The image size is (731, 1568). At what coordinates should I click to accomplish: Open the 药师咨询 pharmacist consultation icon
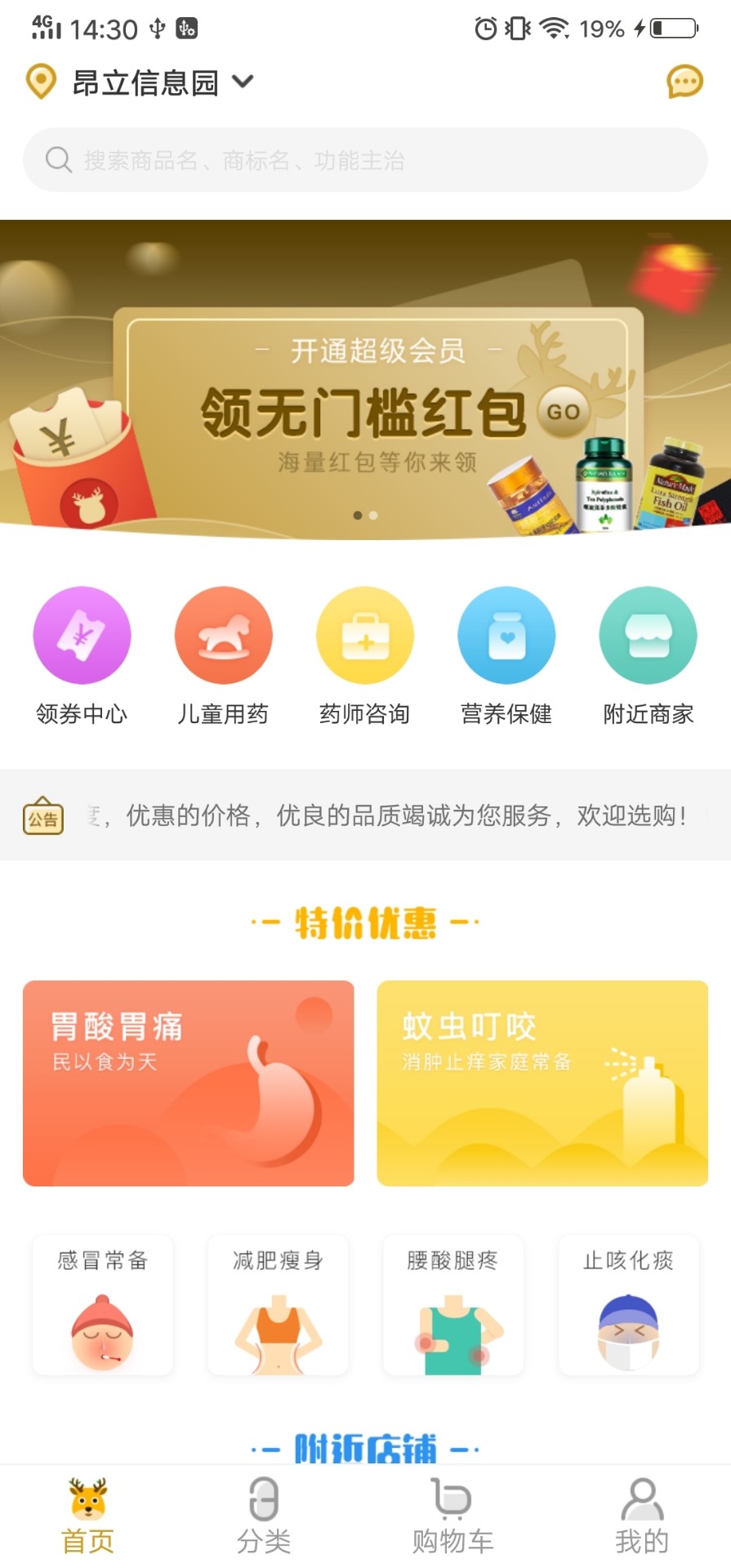(365, 636)
